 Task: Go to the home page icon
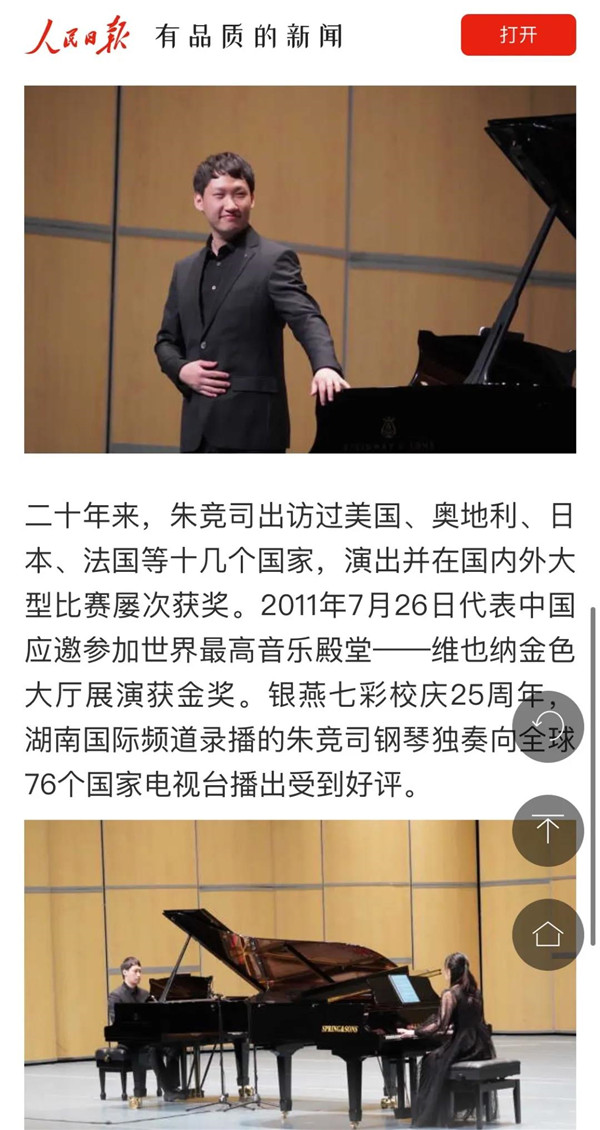point(547,934)
